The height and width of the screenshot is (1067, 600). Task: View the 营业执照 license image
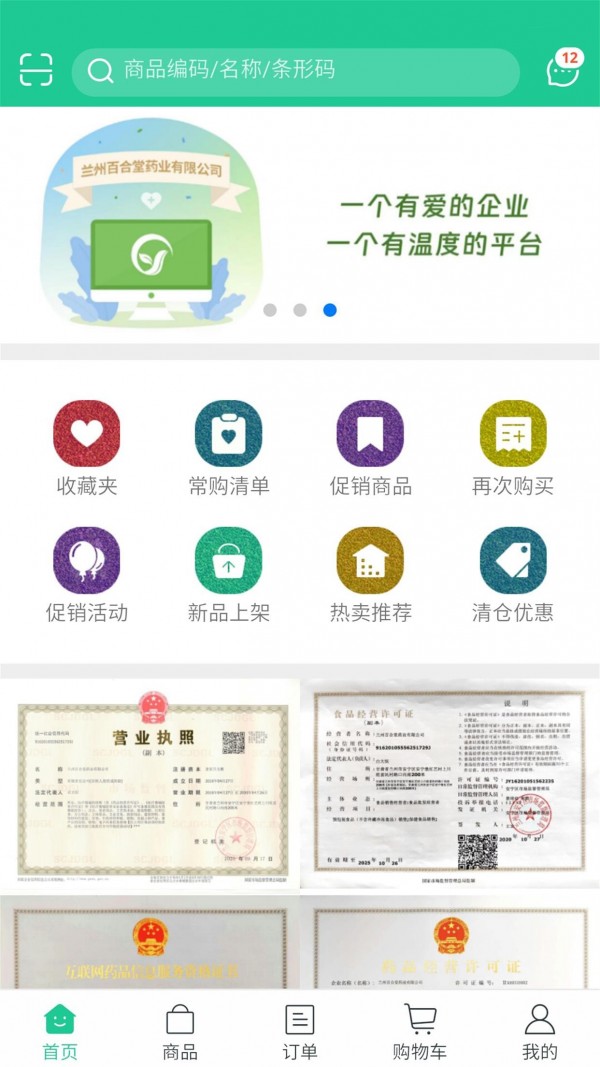pos(152,783)
